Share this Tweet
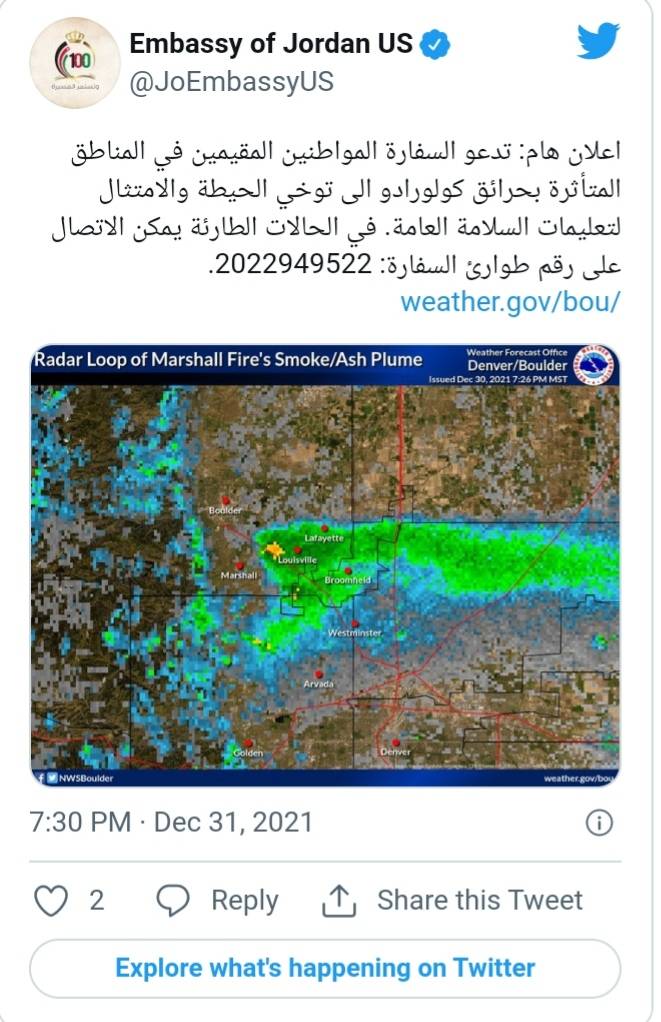 pyautogui.click(x=452, y=900)
